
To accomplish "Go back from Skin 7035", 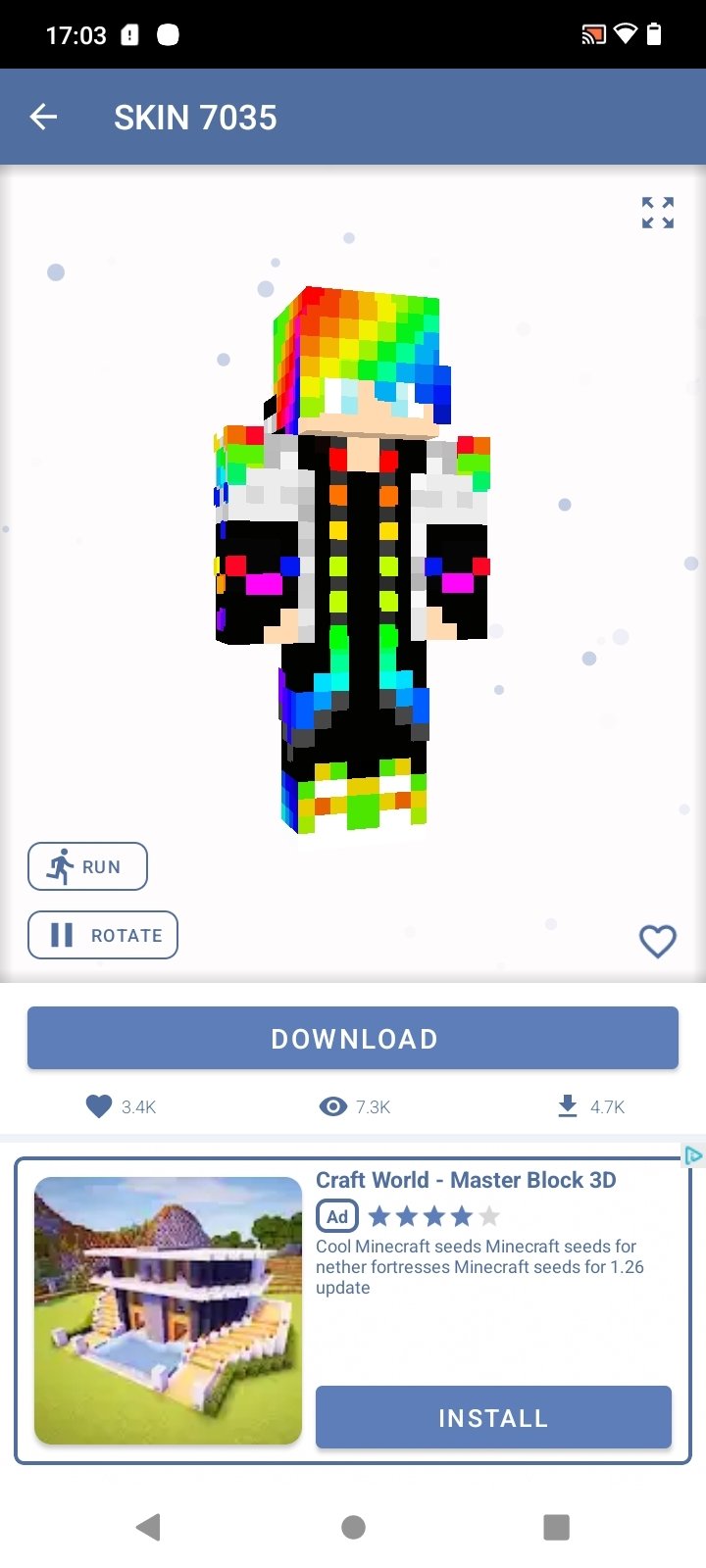I will click(x=43, y=118).
